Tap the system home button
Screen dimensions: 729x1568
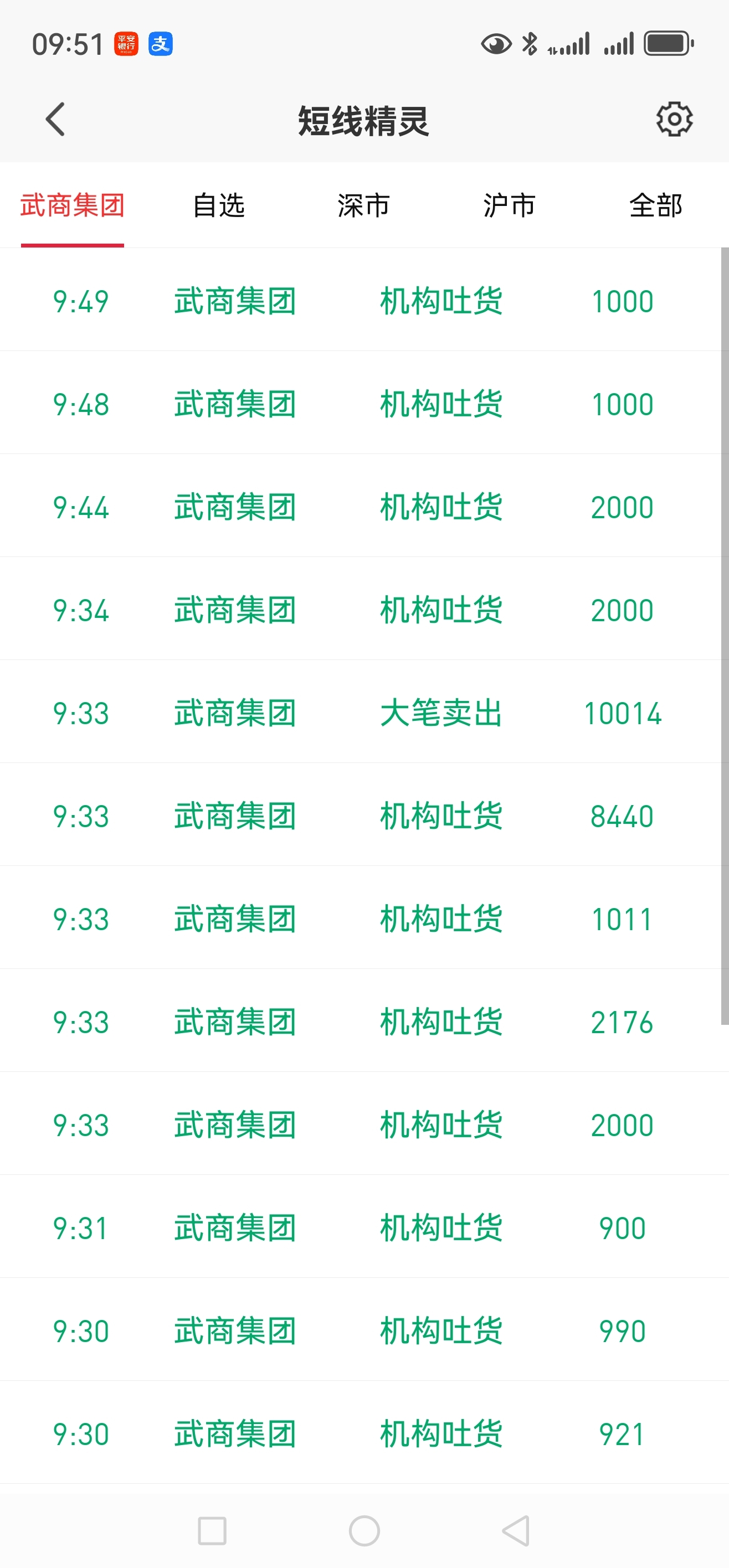364,1530
